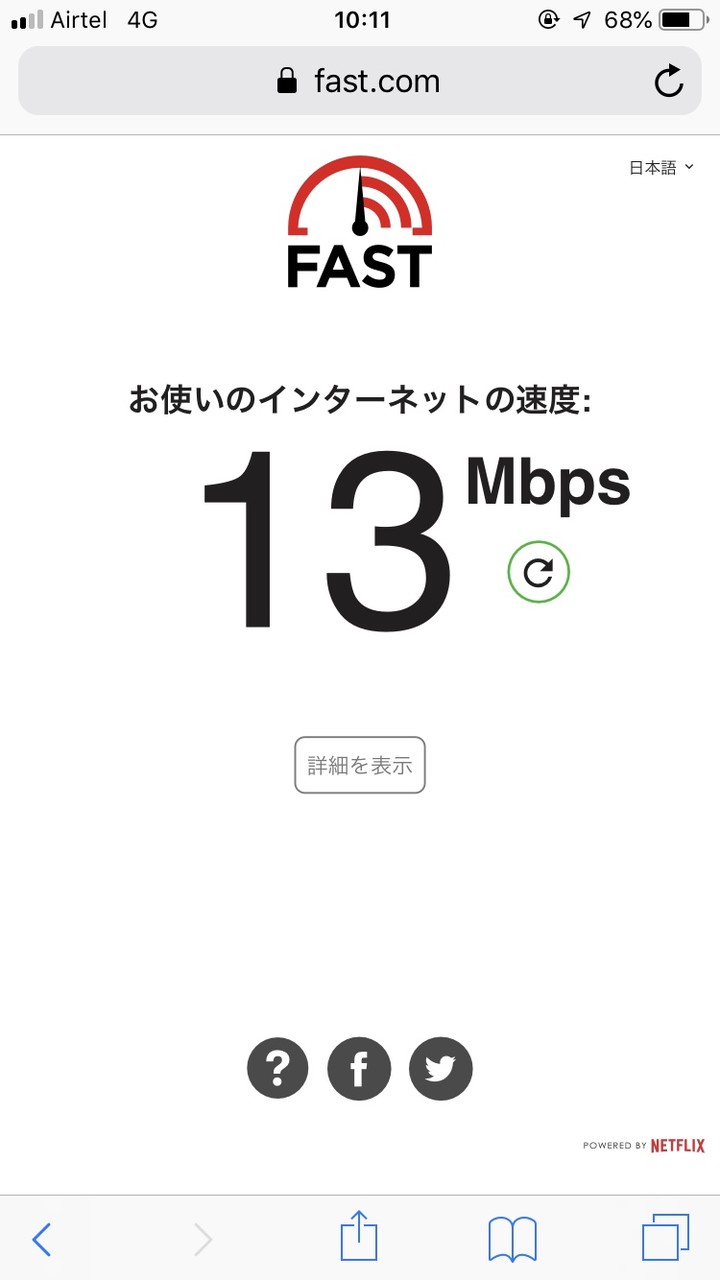Open the 日本語 language dropdown
720x1280 pixels.
660,168
